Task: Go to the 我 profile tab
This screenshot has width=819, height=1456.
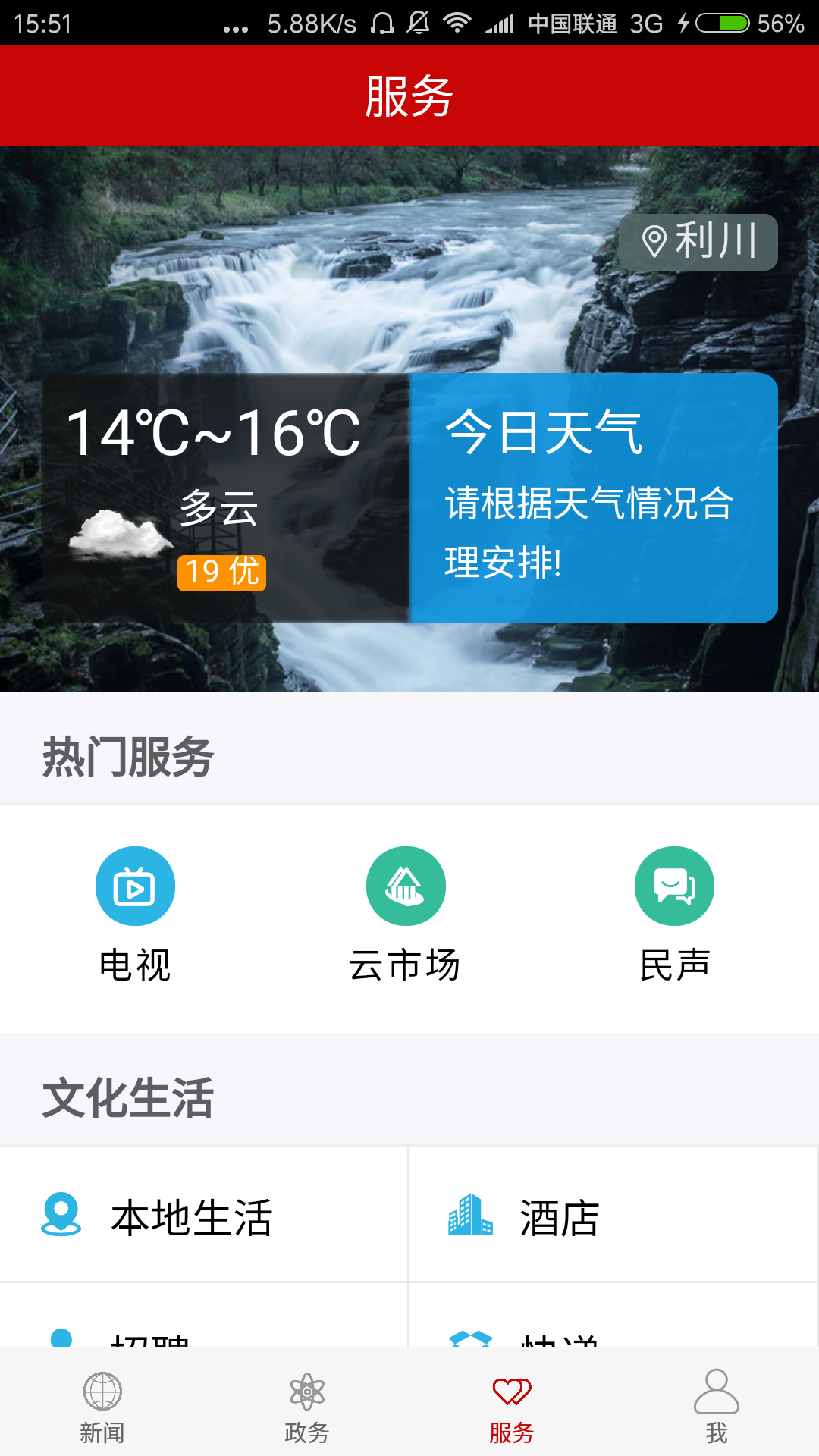Action: pyautogui.click(x=717, y=1406)
